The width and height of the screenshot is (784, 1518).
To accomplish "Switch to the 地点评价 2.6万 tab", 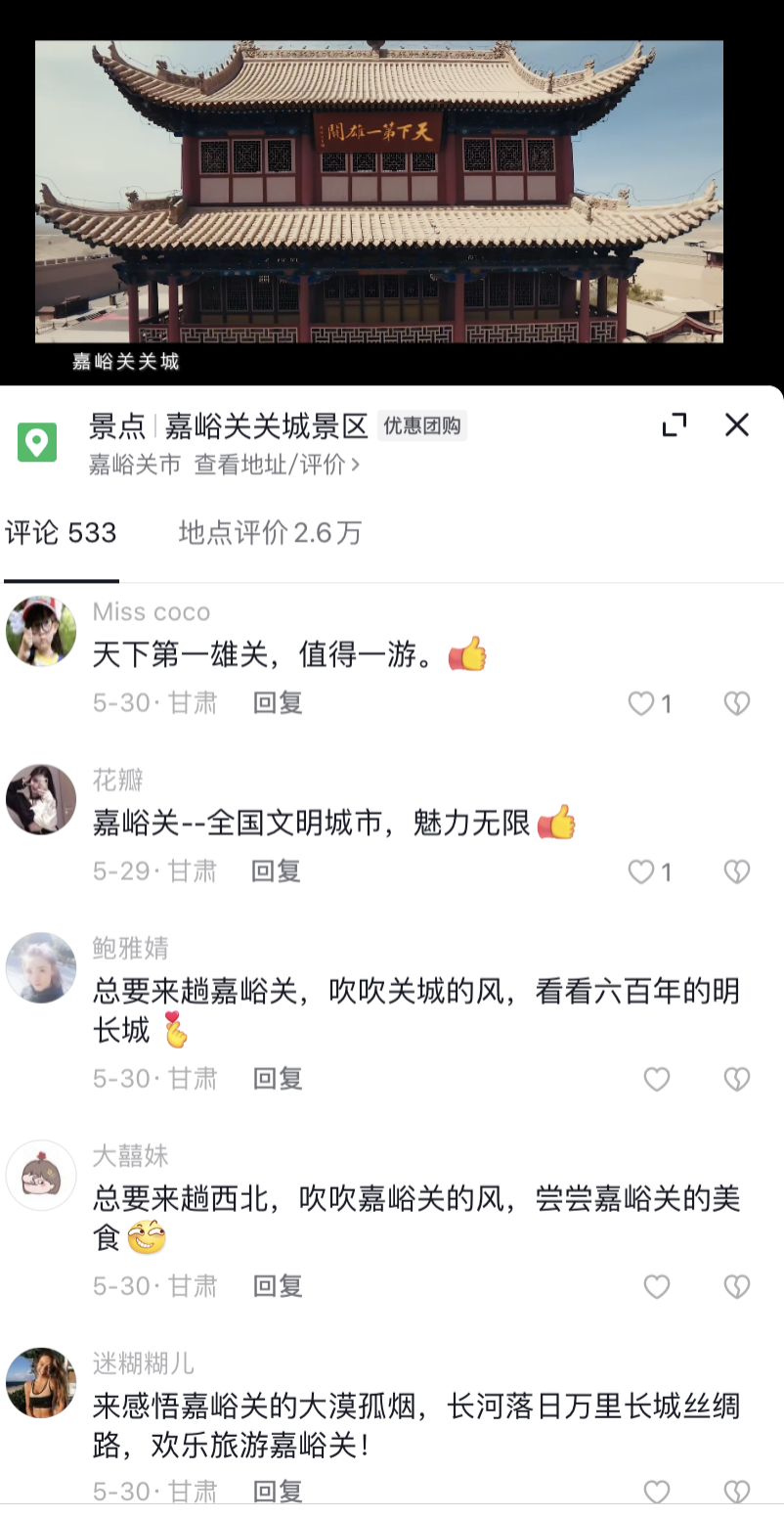I will 270,532.
